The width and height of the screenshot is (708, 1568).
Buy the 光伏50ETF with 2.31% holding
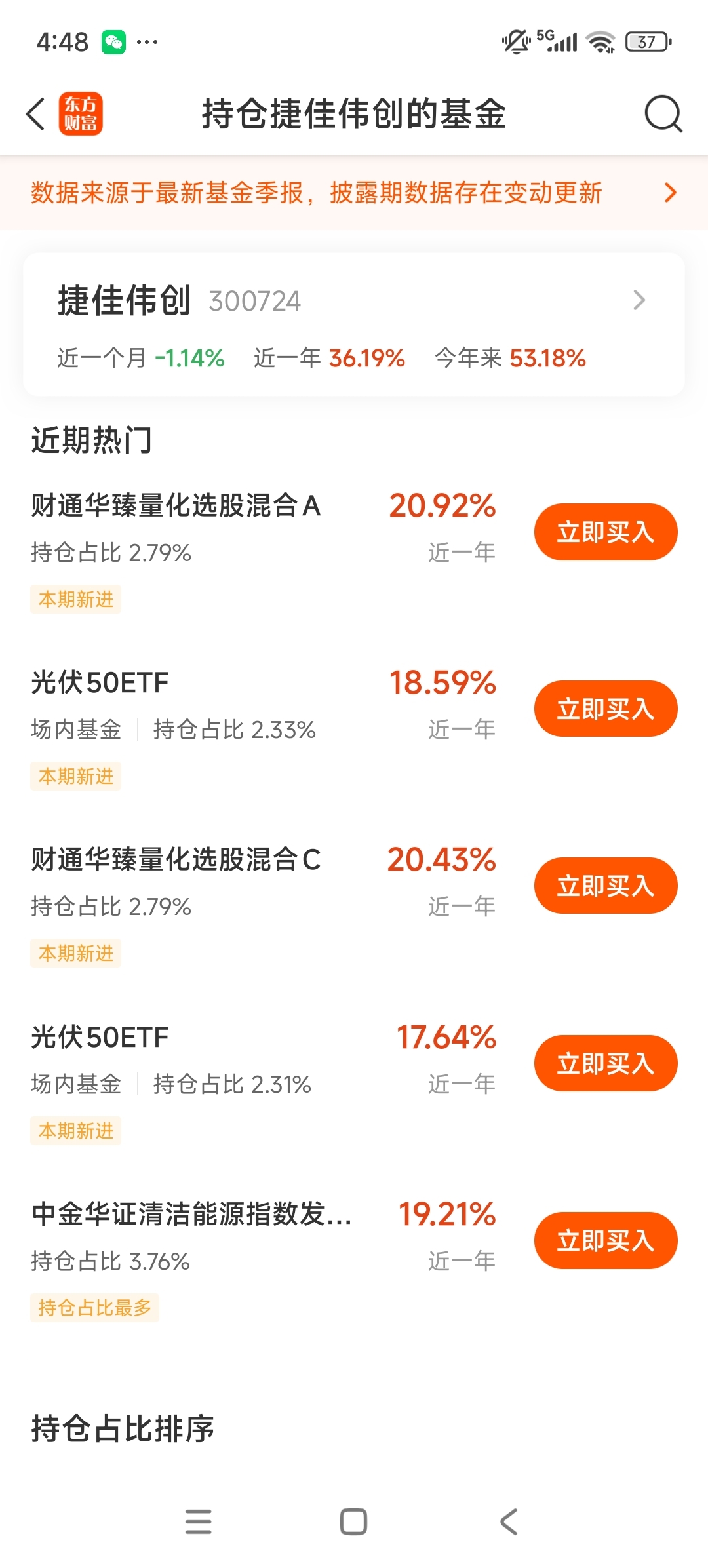pyautogui.click(x=605, y=1063)
